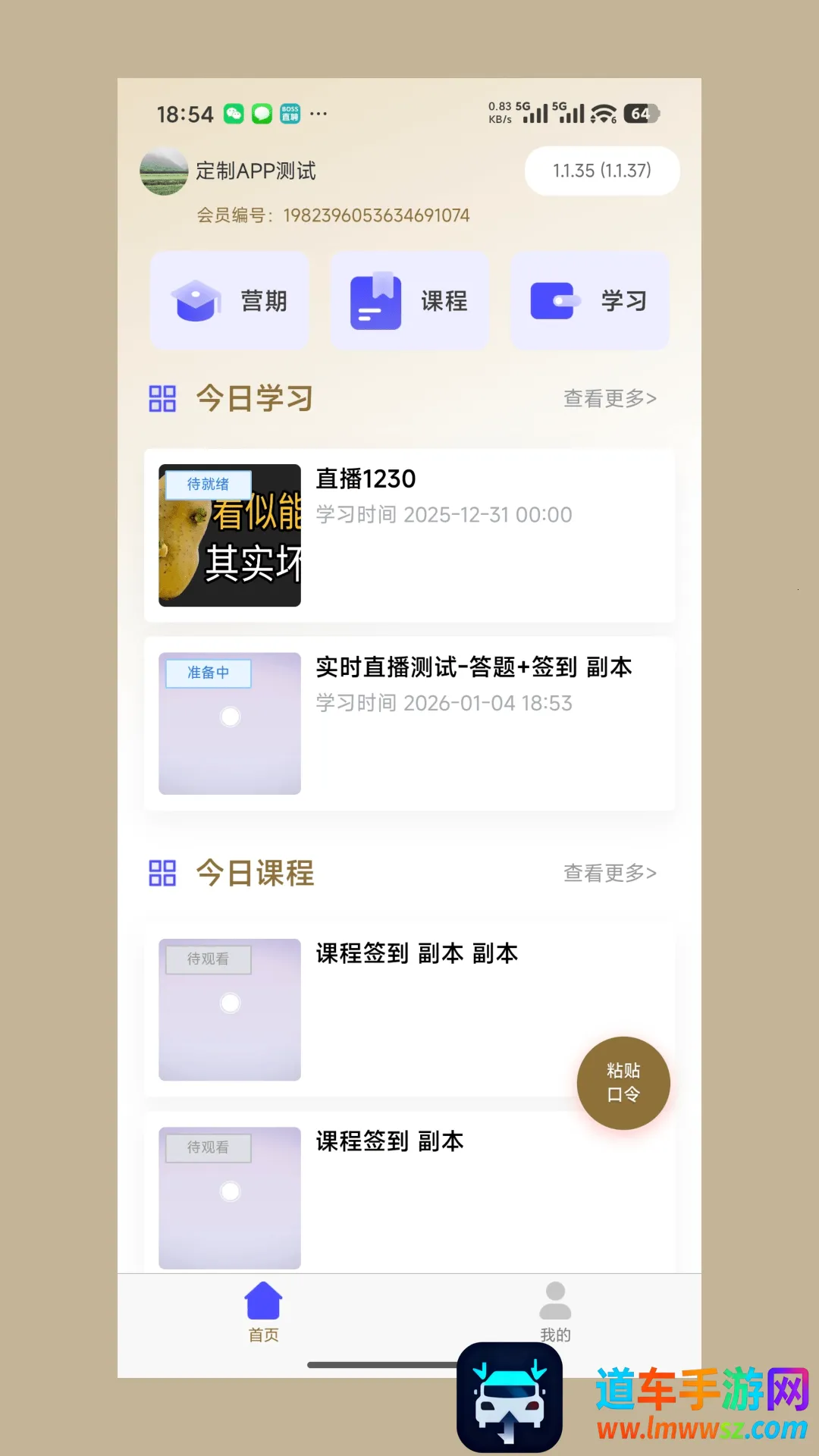This screenshot has height=1456, width=819.
Task: Switch to the 我的 tab
Action: click(555, 1312)
